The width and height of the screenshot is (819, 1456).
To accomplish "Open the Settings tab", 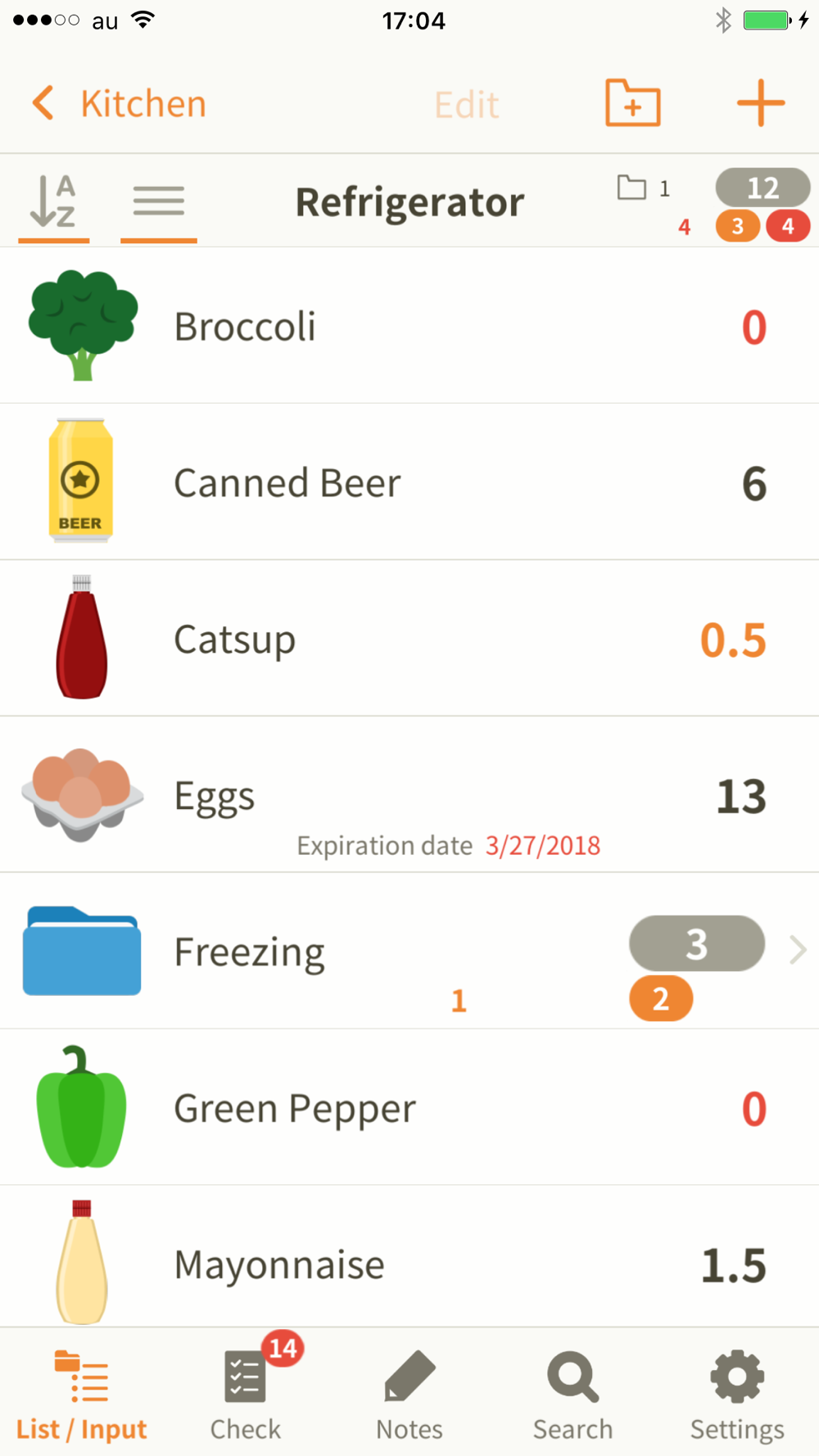I will pos(737,1392).
